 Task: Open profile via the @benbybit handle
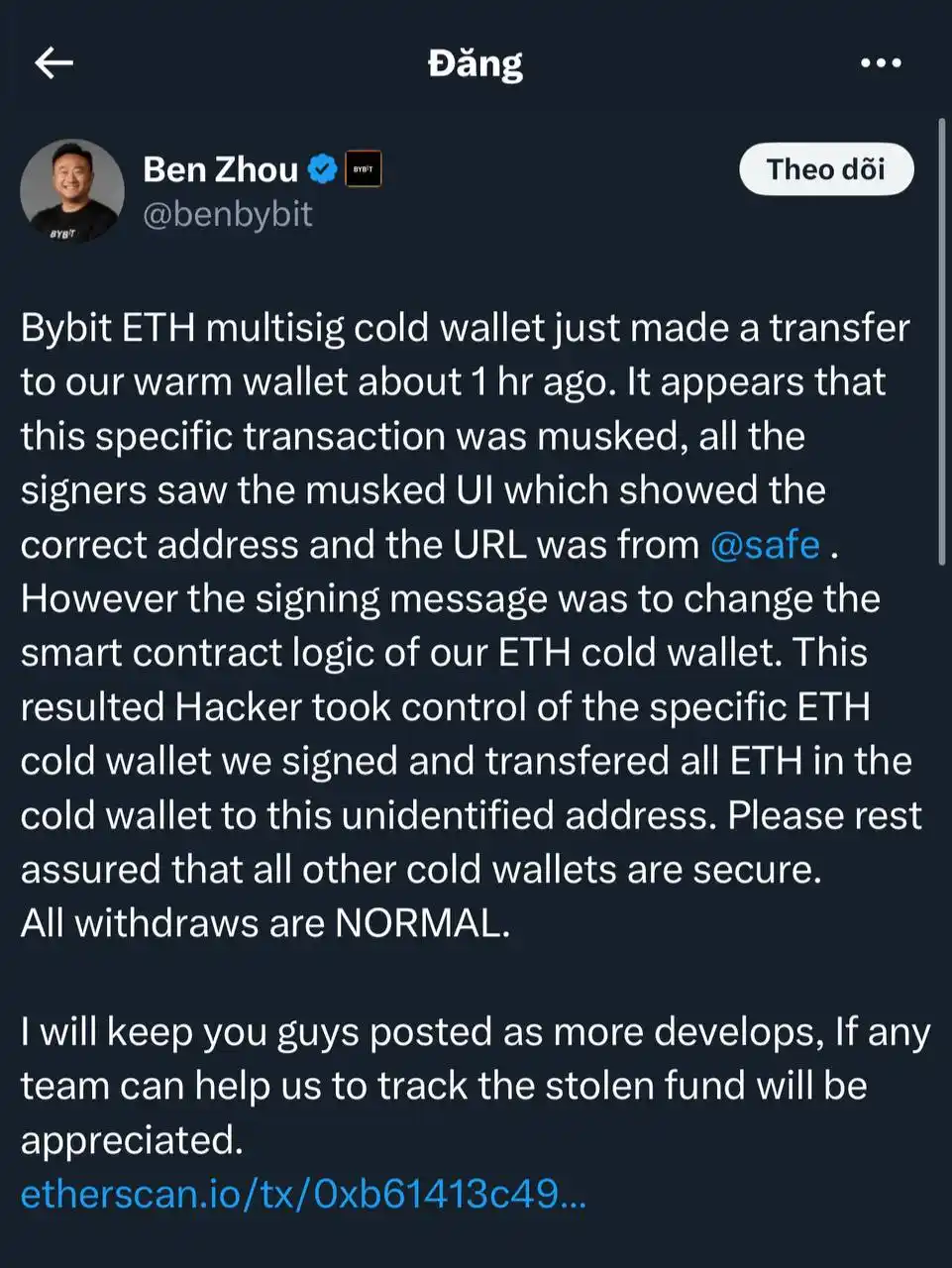point(228,214)
